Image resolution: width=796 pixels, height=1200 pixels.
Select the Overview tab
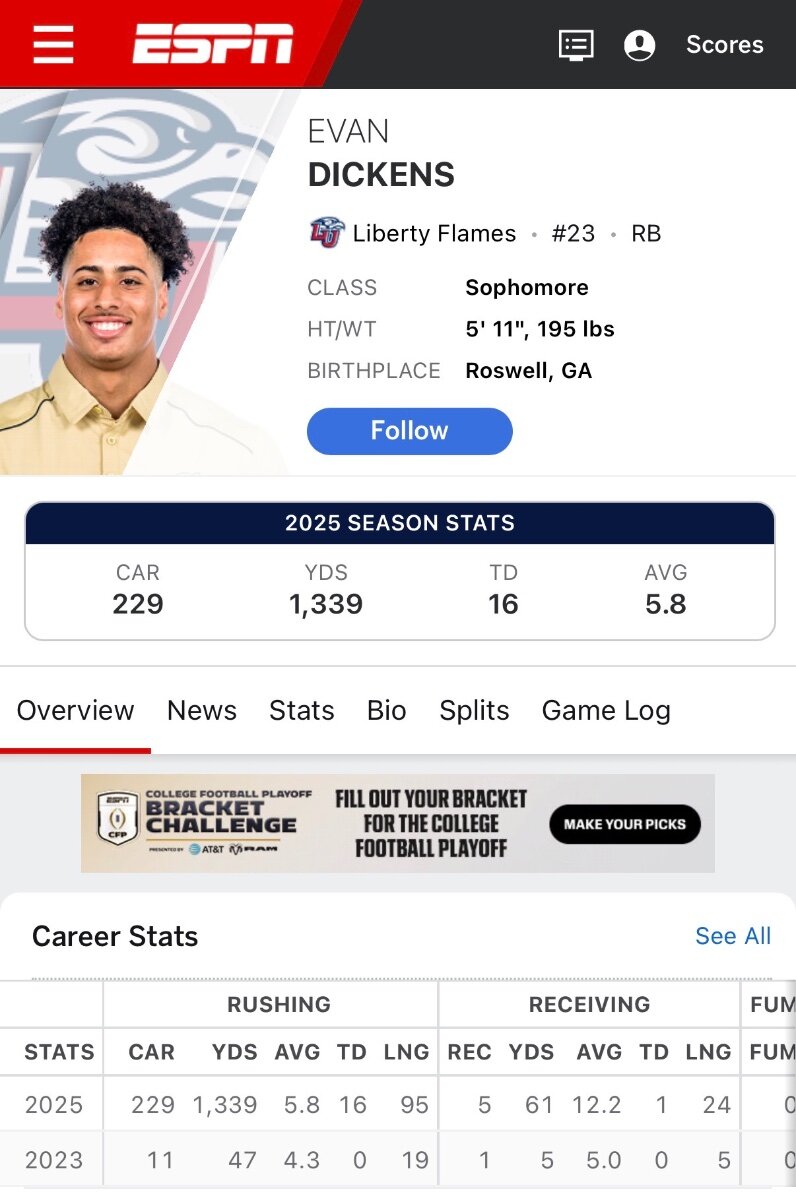[75, 711]
